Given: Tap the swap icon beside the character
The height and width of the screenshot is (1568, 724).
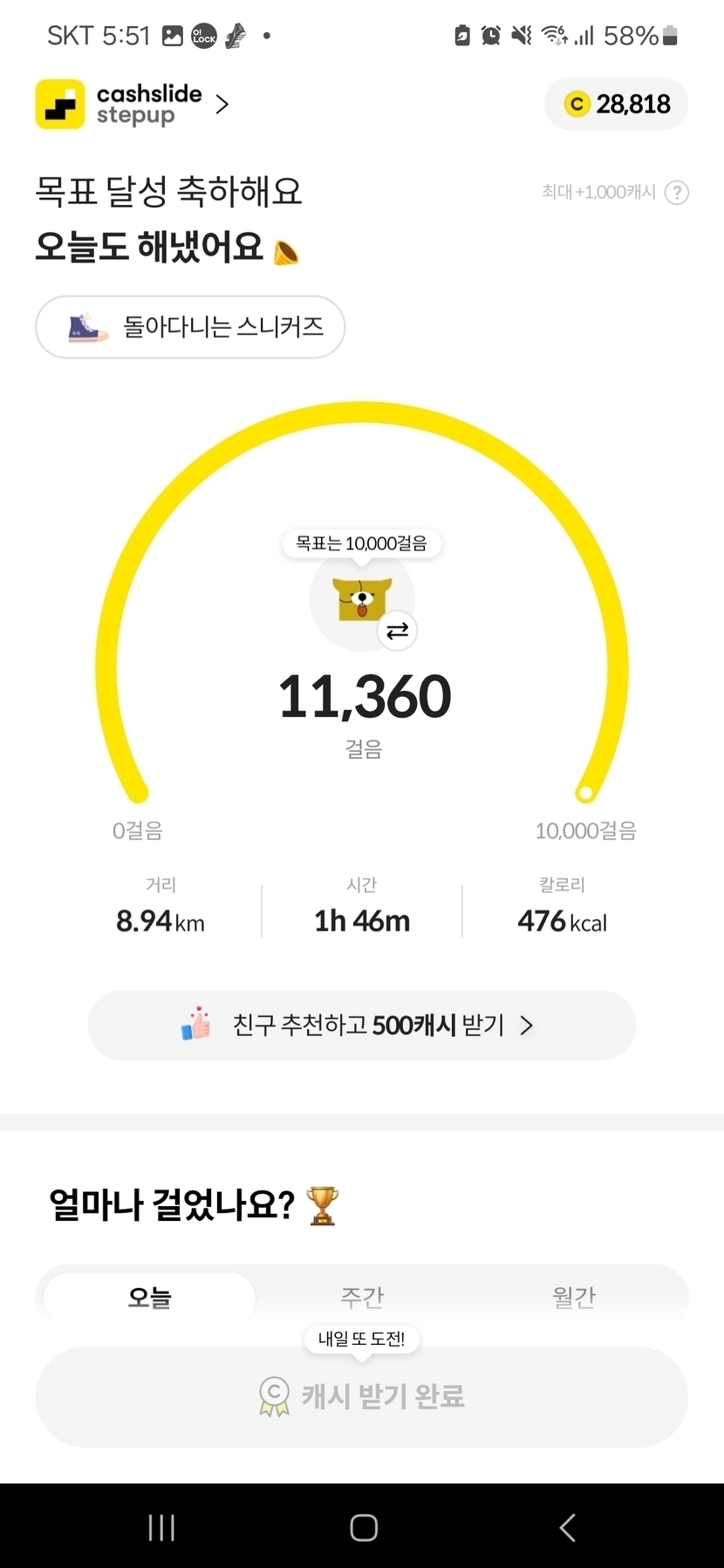Looking at the screenshot, I should tap(398, 631).
